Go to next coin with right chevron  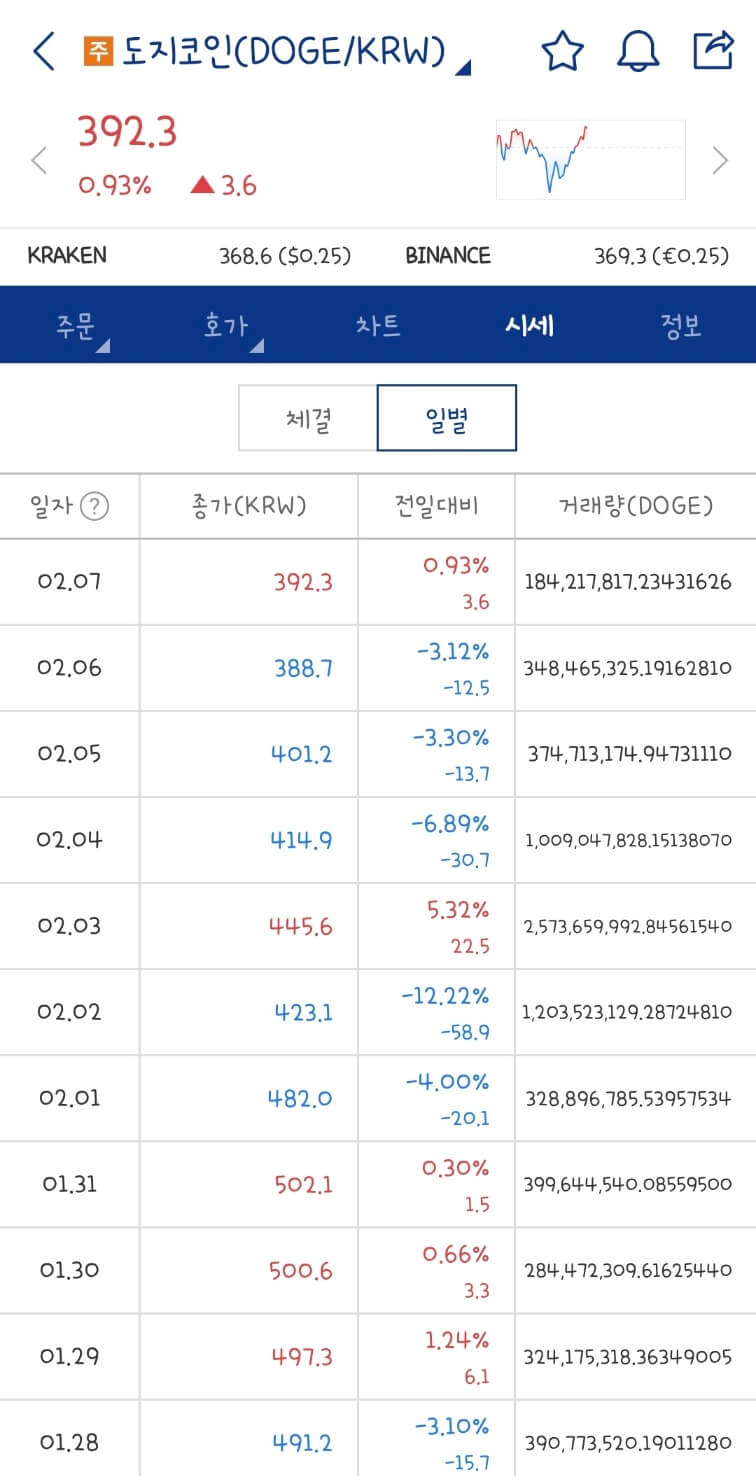(x=719, y=160)
